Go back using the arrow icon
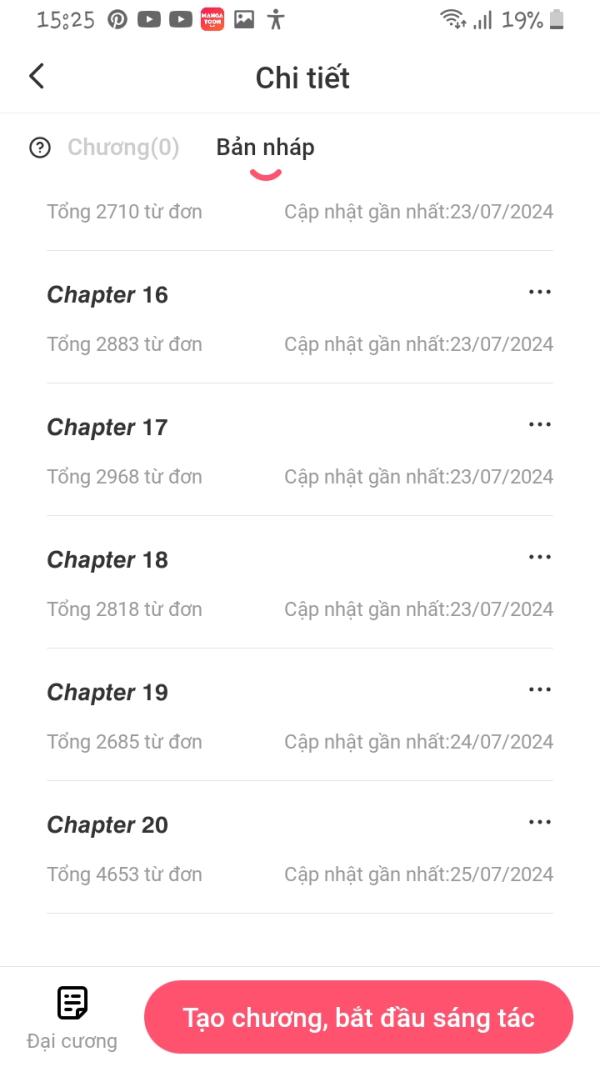 coord(37,76)
